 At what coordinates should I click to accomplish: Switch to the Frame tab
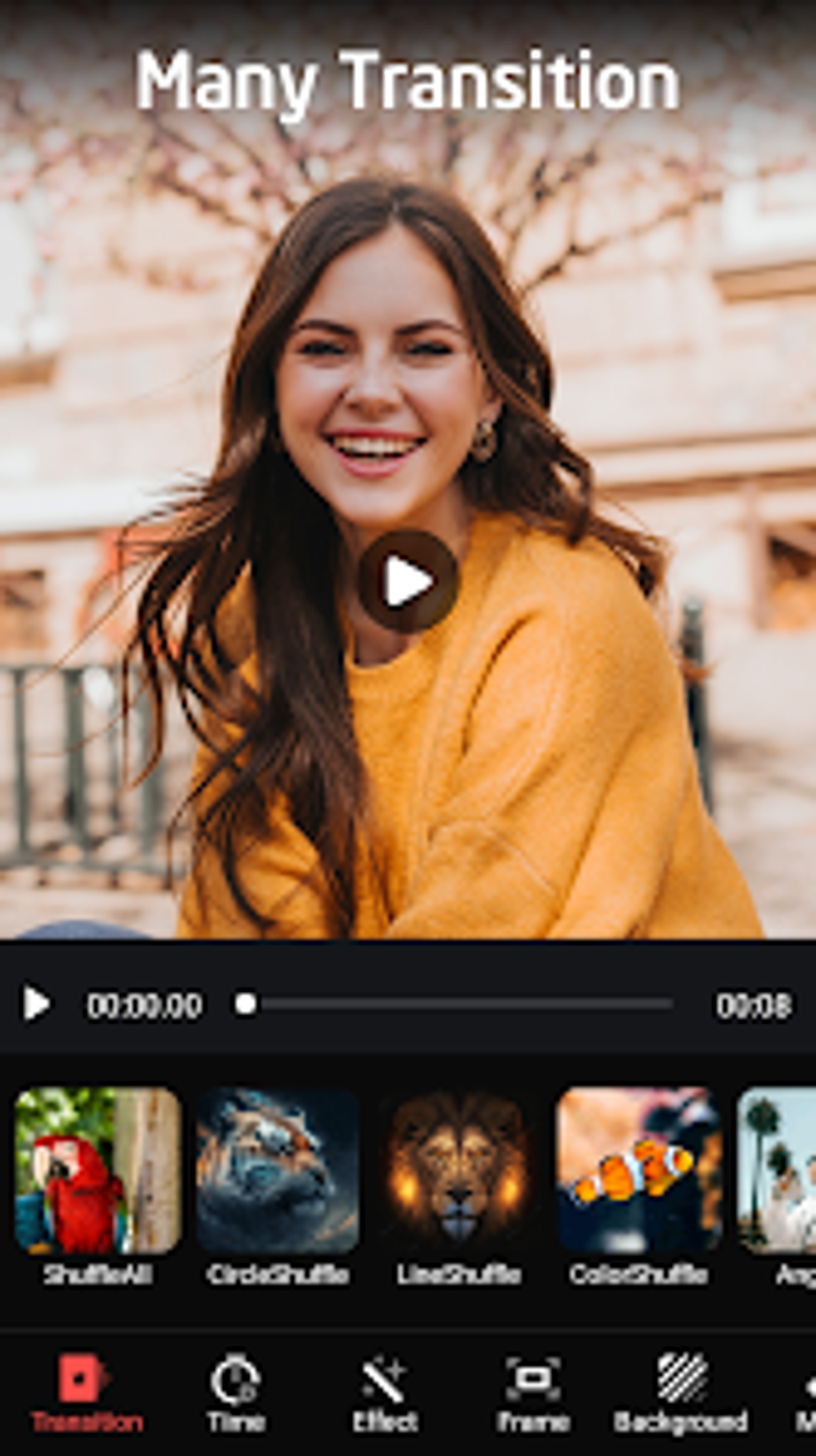click(533, 1394)
